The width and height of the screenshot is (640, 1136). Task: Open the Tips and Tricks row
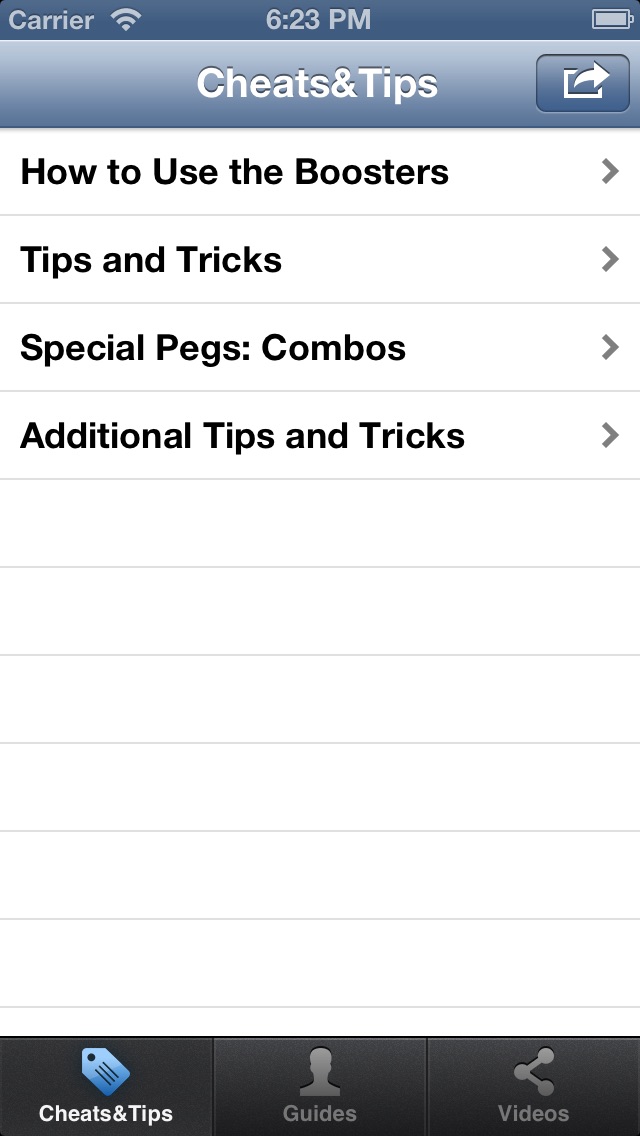click(320, 259)
